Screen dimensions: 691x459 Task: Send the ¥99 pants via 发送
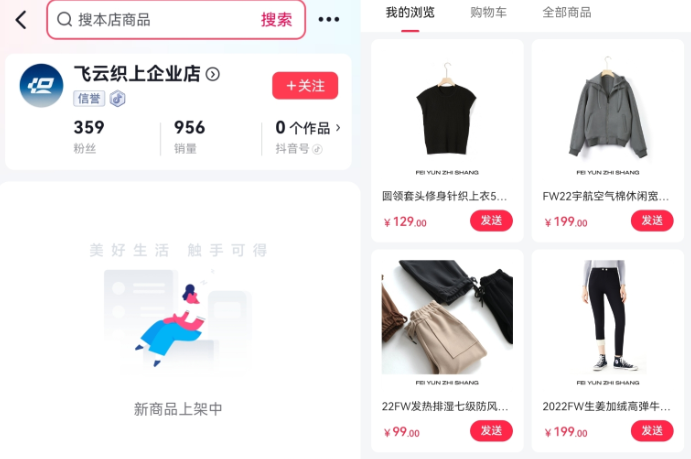pos(491,431)
